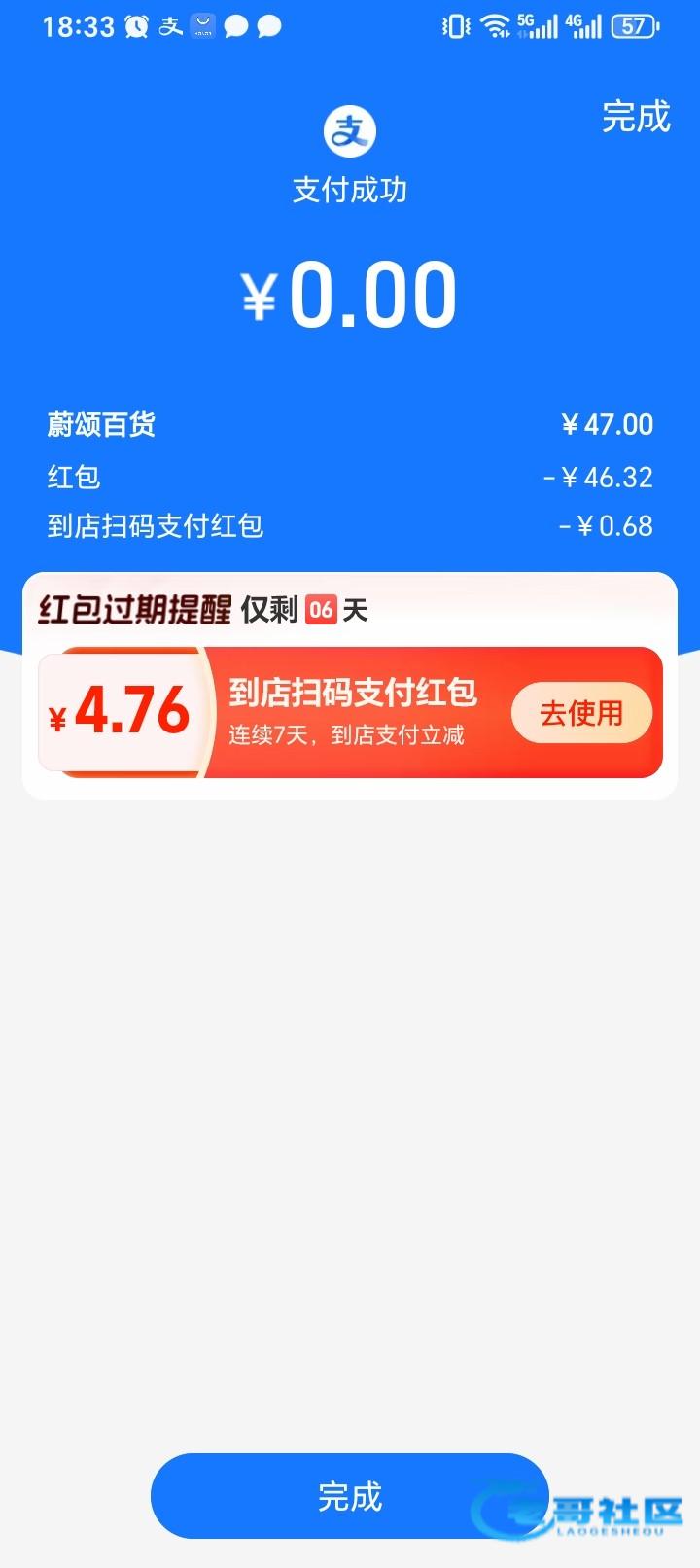Open the ¥4.76 到店扫码支付红包 card
Screen dimensions: 700x1568
350,712
